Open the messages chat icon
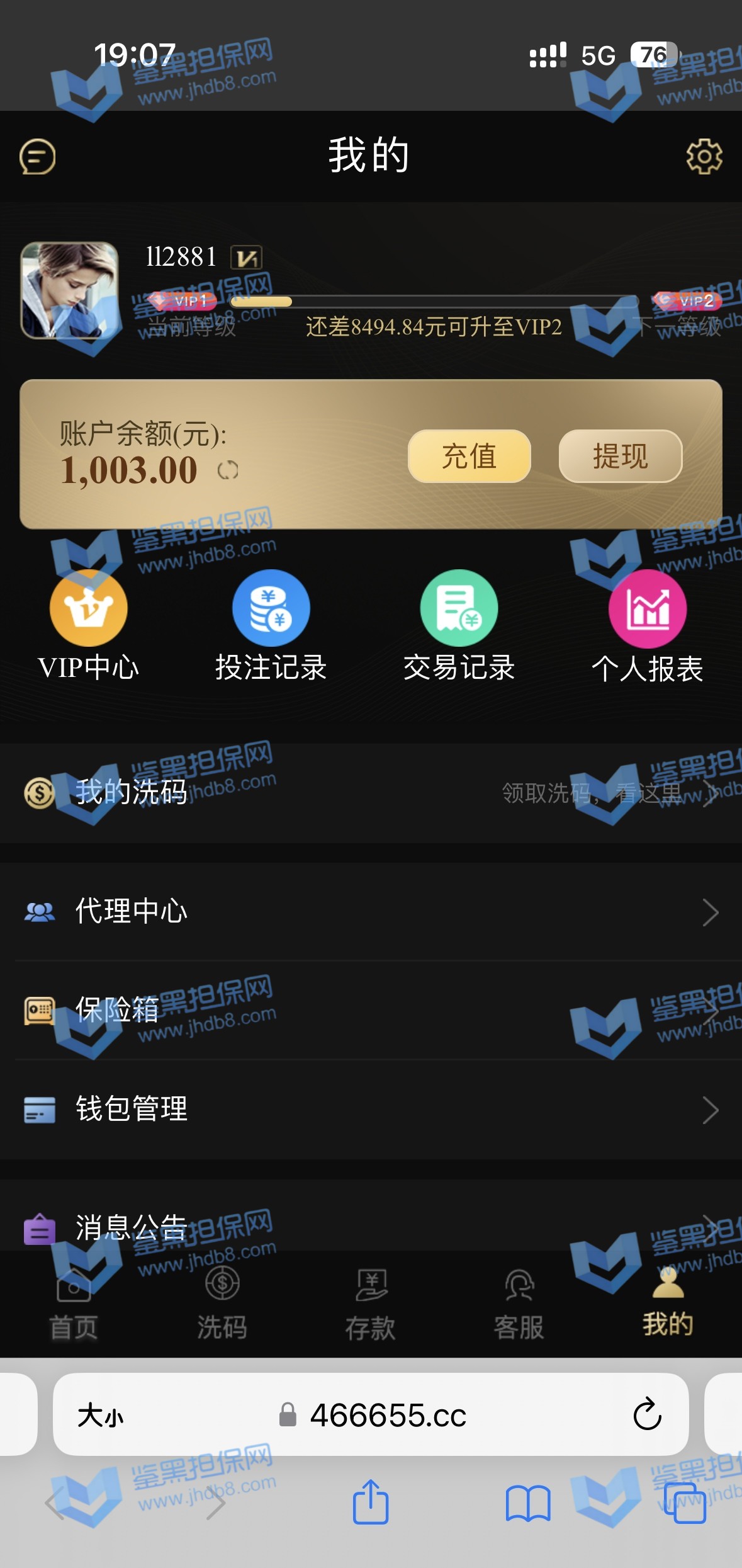 pyautogui.click(x=38, y=156)
